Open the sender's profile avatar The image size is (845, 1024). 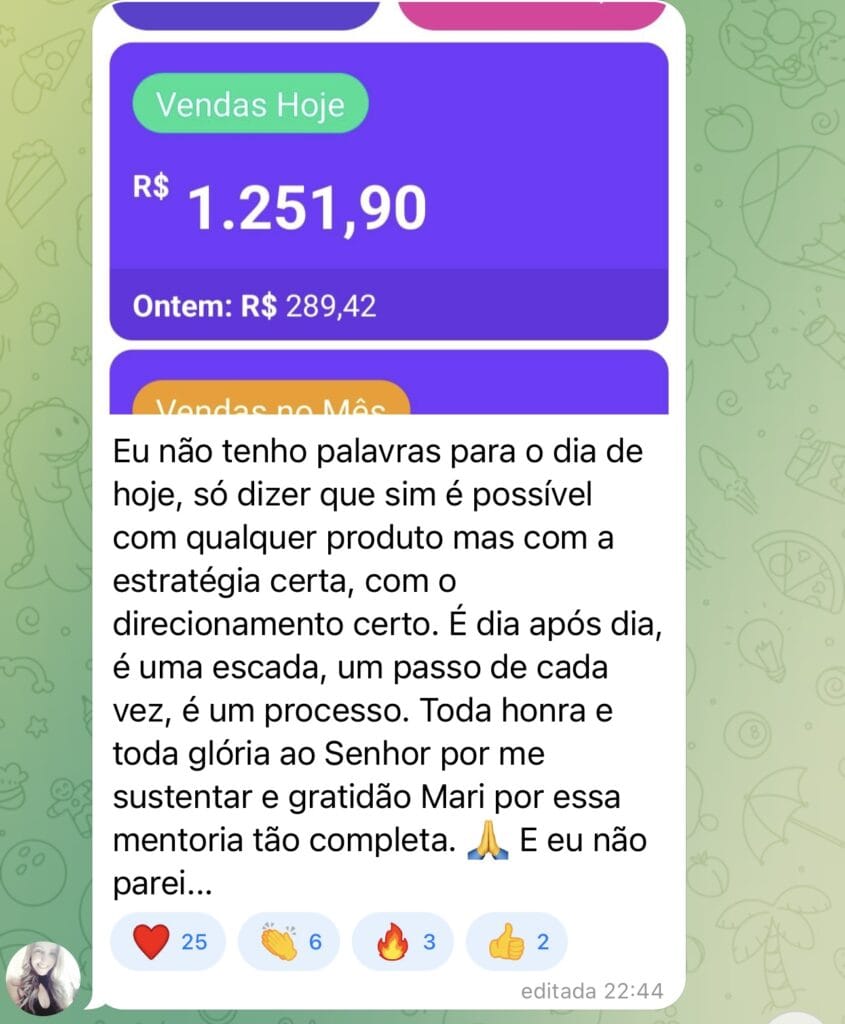43,977
